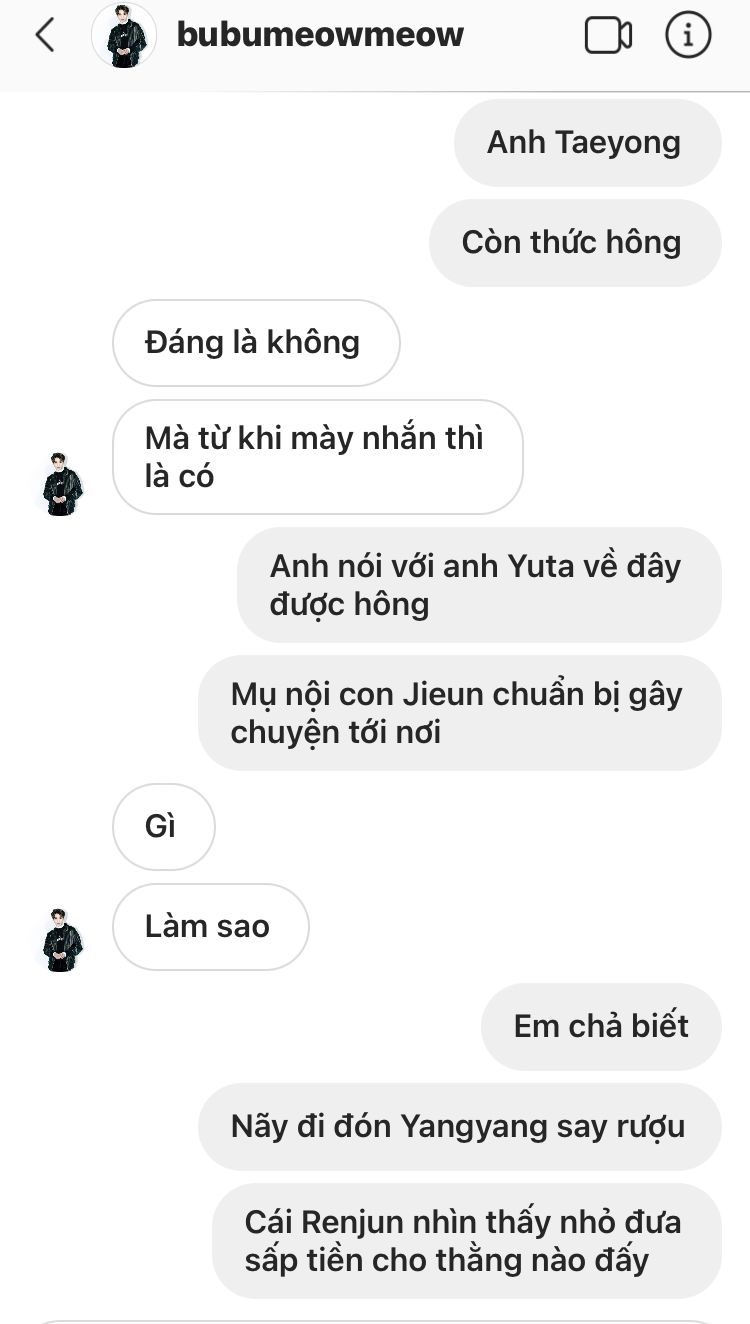Go back to the inbox list

coord(45,36)
